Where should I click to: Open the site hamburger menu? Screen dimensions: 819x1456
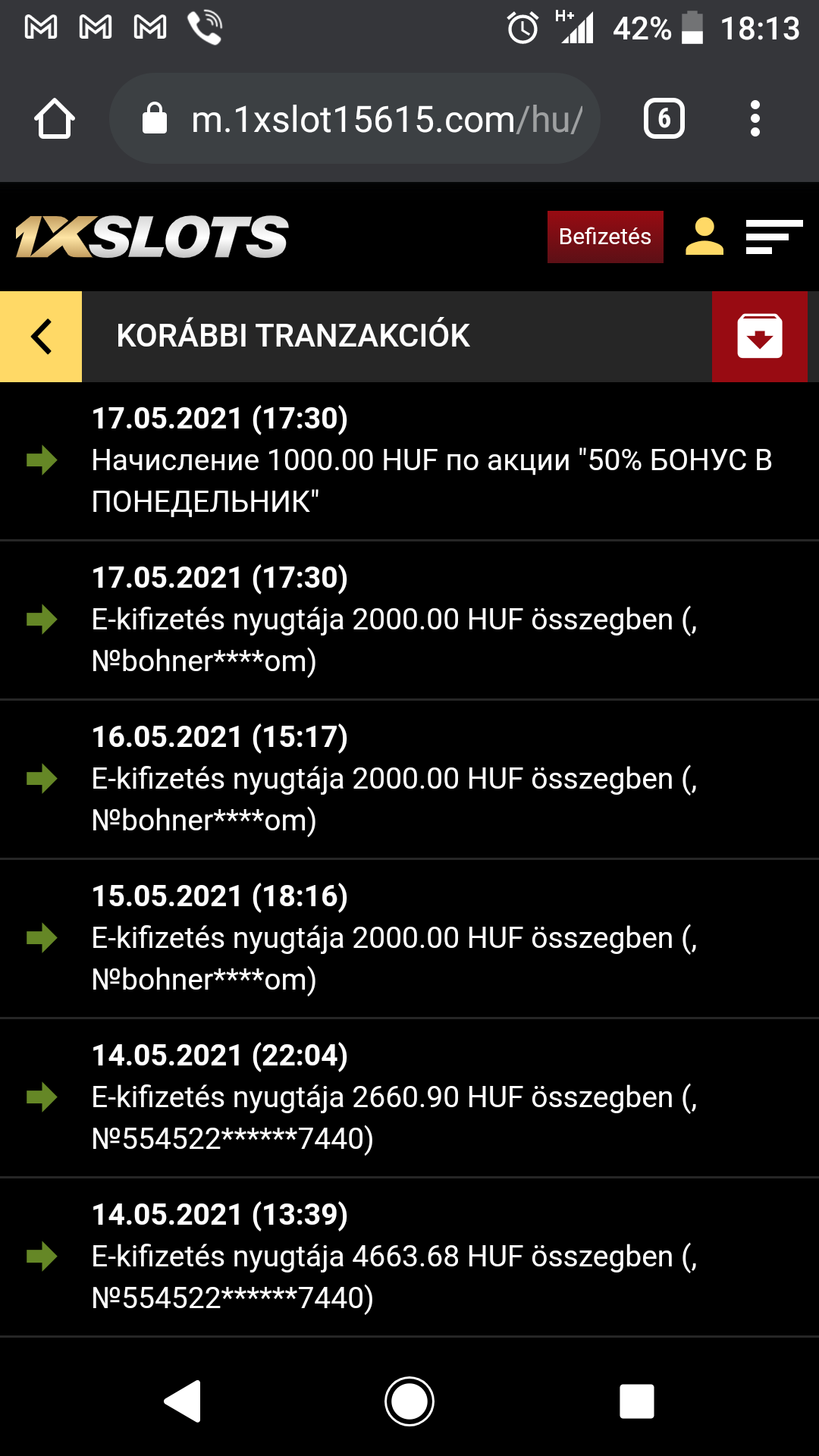click(x=773, y=237)
